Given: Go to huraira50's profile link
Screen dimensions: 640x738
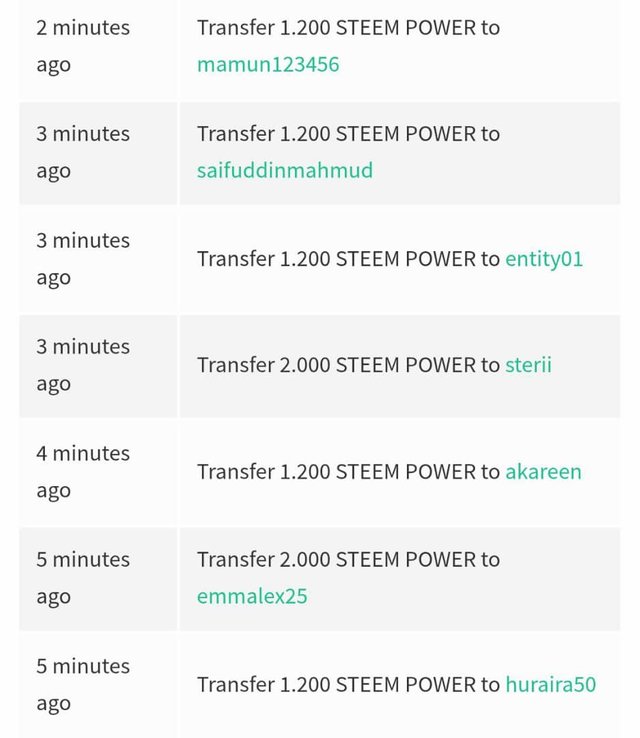Looking at the screenshot, I should [550, 685].
